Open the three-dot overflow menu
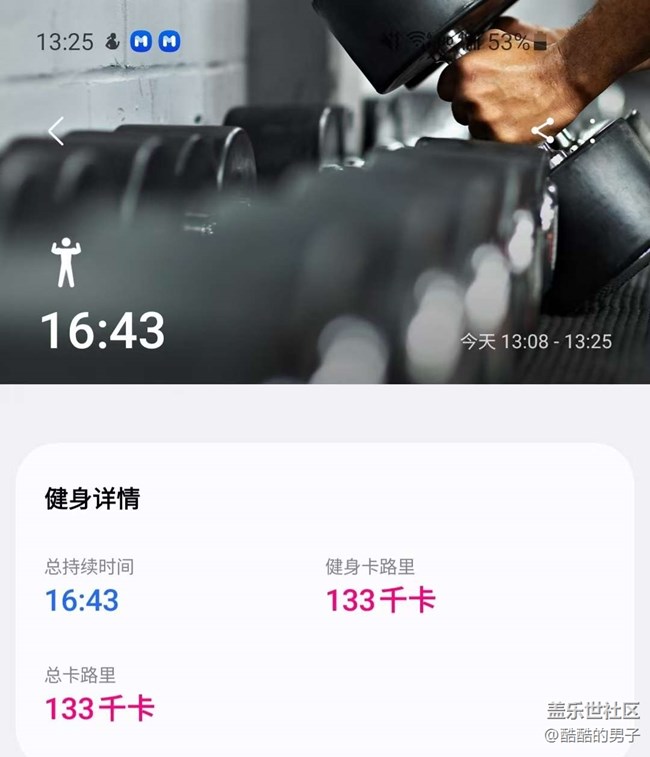Viewport: 650px width, 757px height. pos(592,131)
